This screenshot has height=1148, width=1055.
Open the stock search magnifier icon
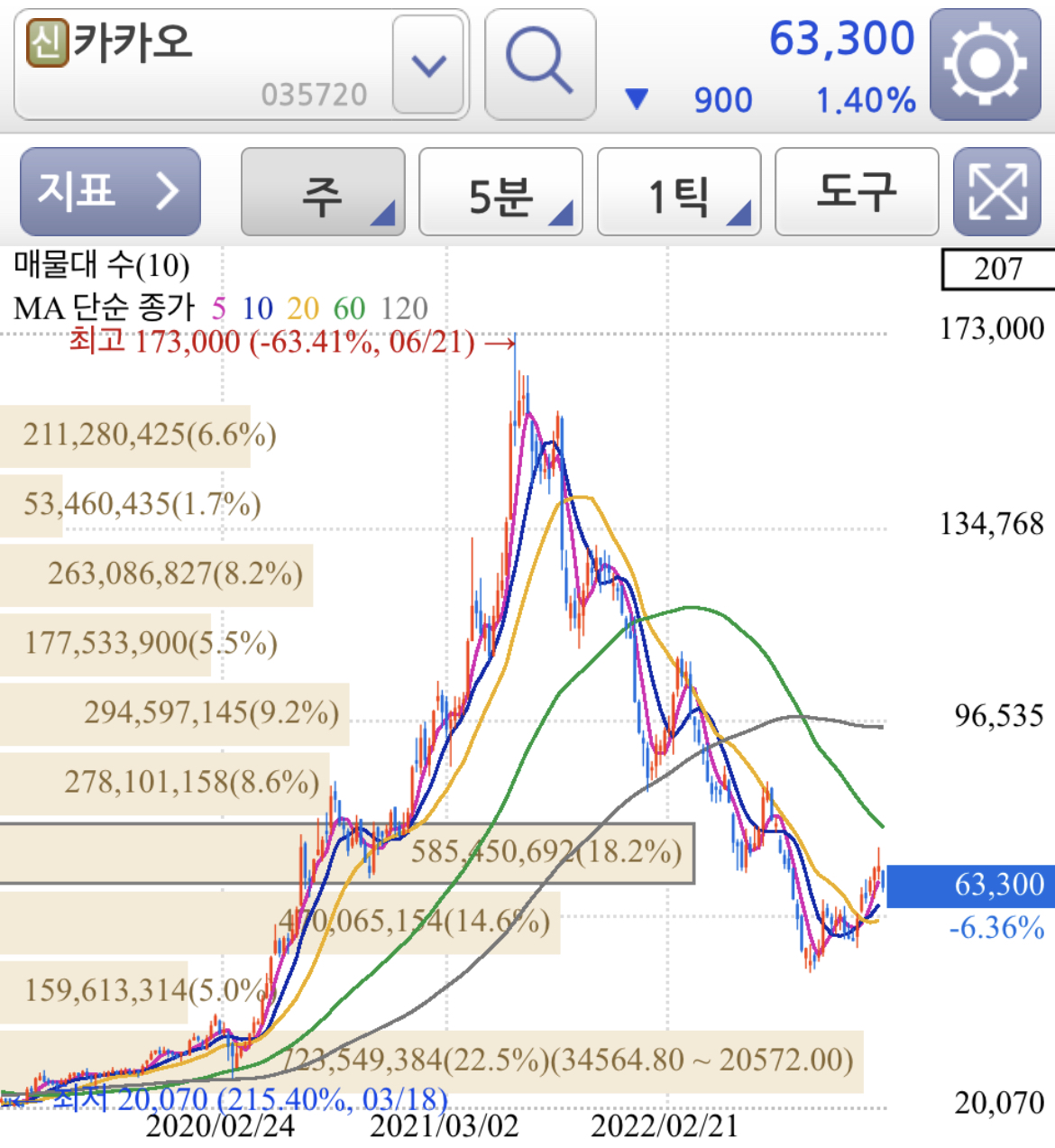538,62
